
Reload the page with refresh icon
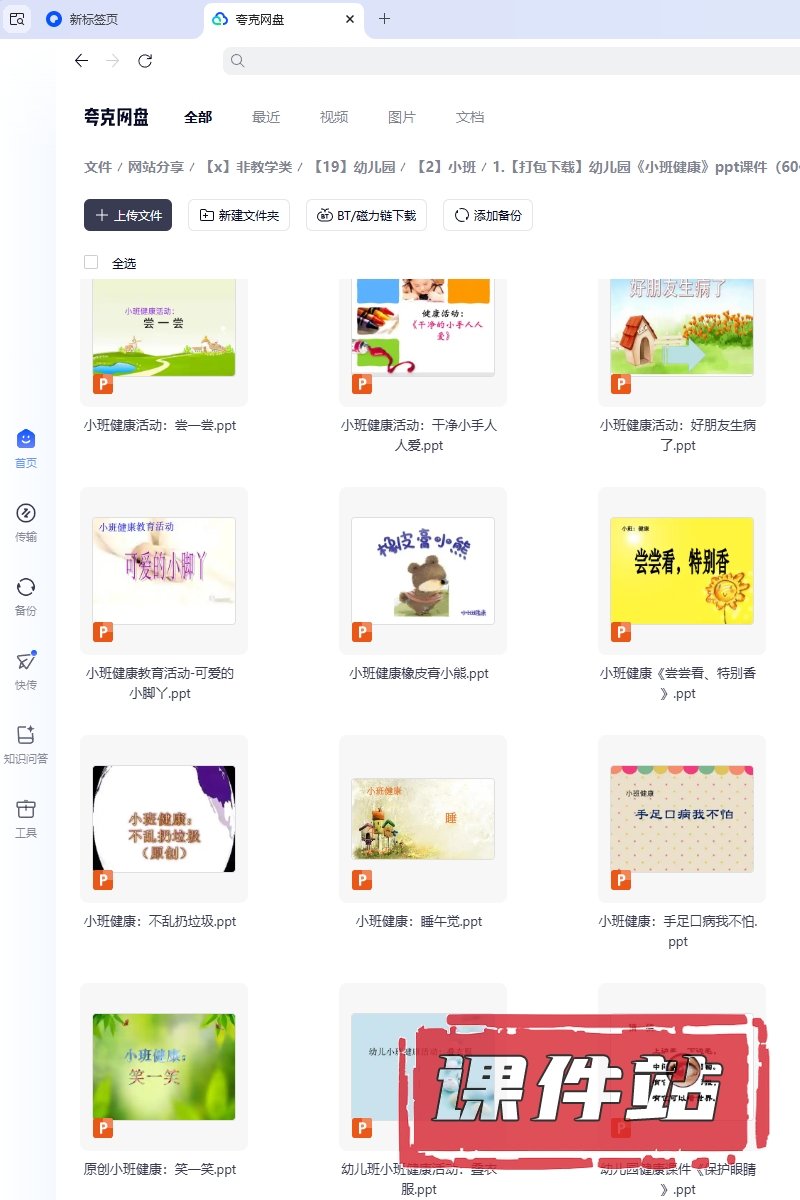145,61
